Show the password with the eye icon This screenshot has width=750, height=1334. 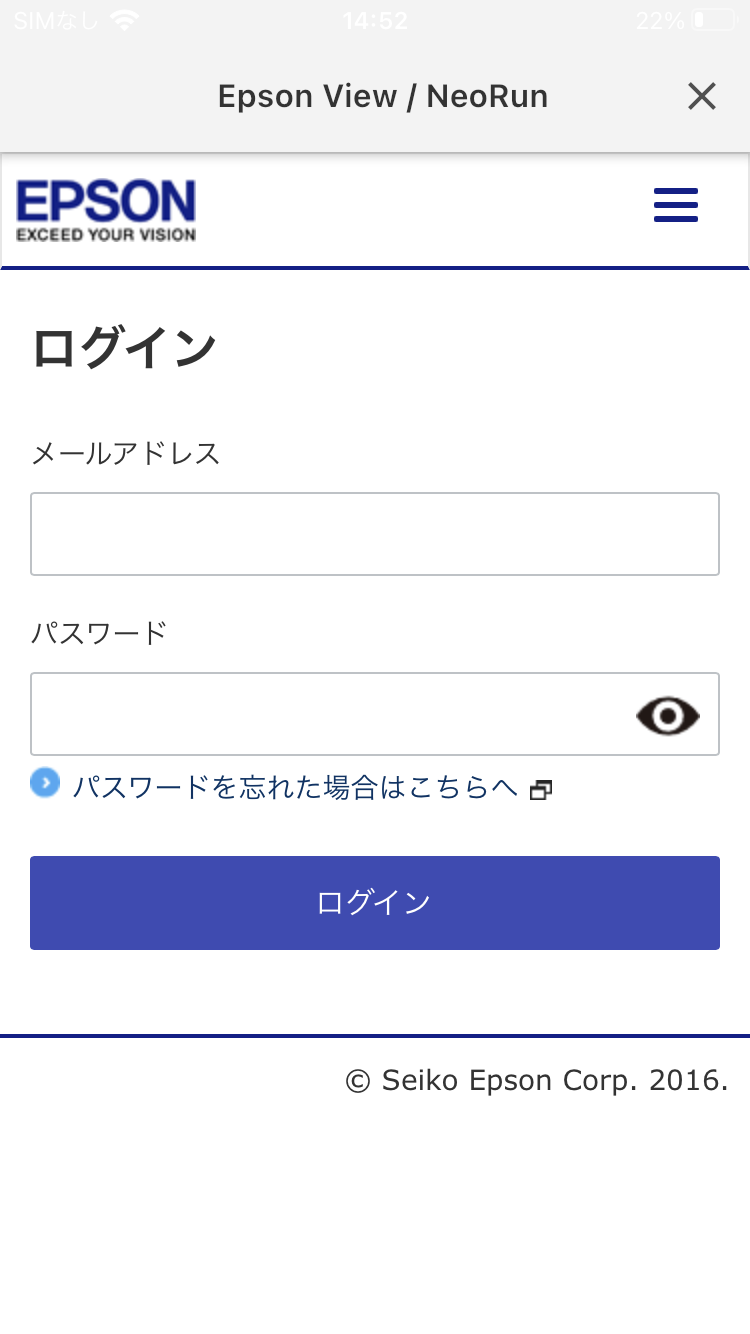coord(668,716)
